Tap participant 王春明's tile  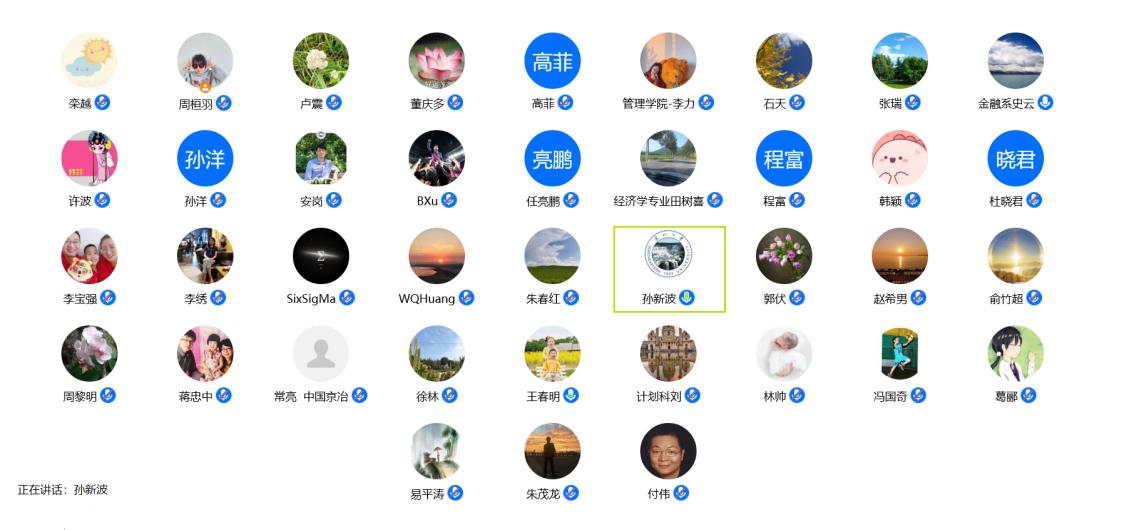point(552,354)
